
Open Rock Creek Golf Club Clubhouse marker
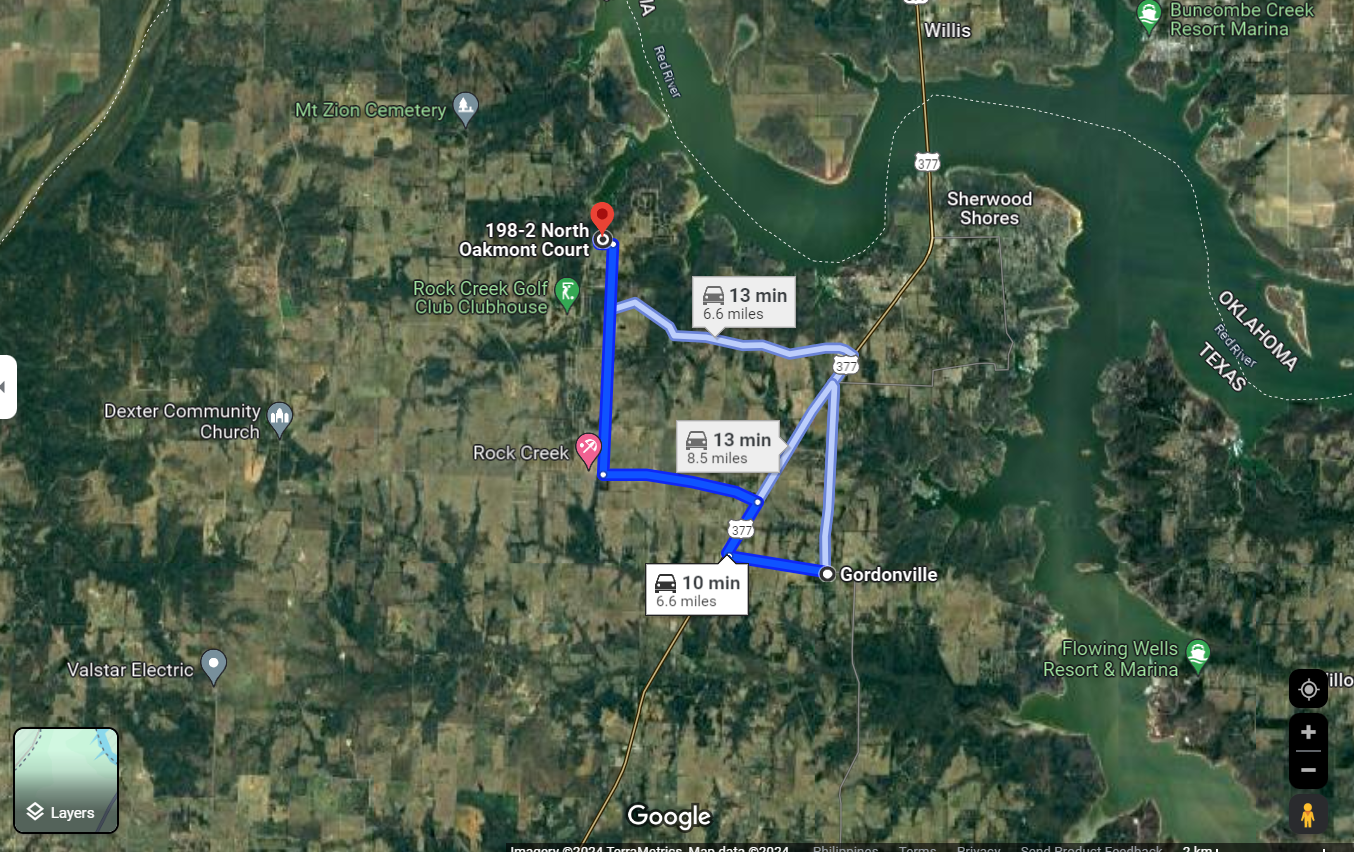[x=567, y=293]
